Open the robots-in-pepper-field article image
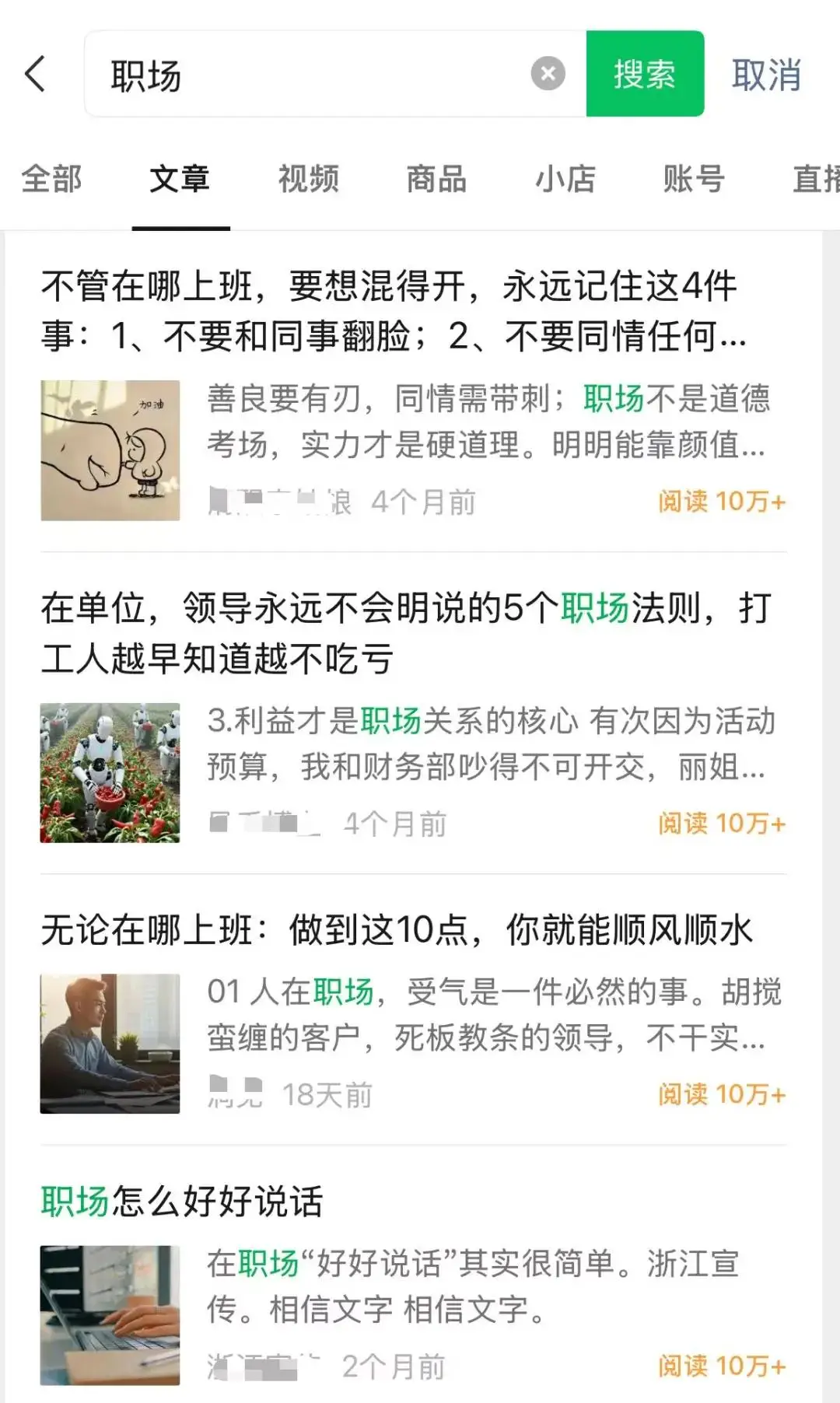The width and height of the screenshot is (840, 1403). [110, 771]
